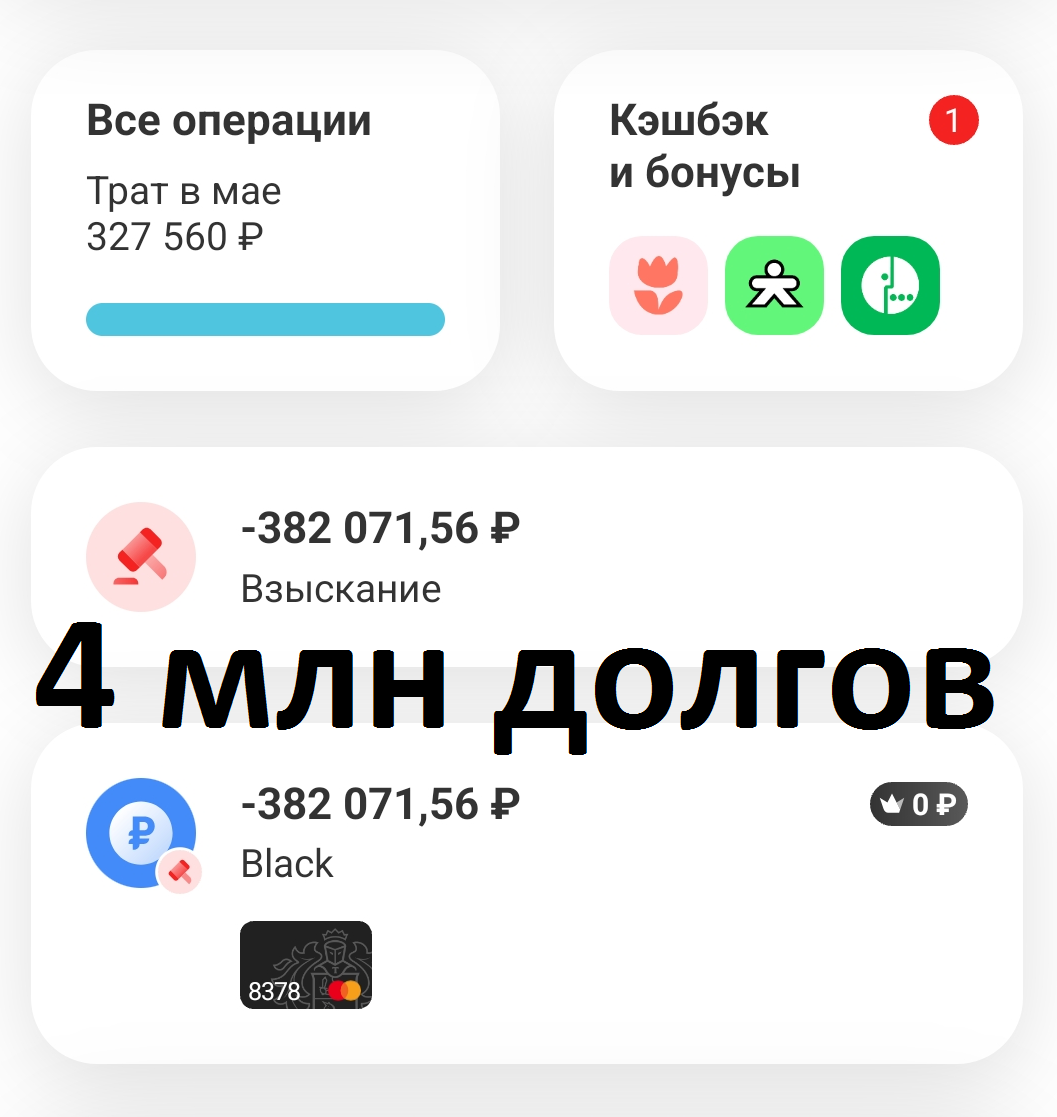Open the blue ruble Black account icon
Screen dimensions: 1057x1117
pyautogui.click(x=140, y=833)
